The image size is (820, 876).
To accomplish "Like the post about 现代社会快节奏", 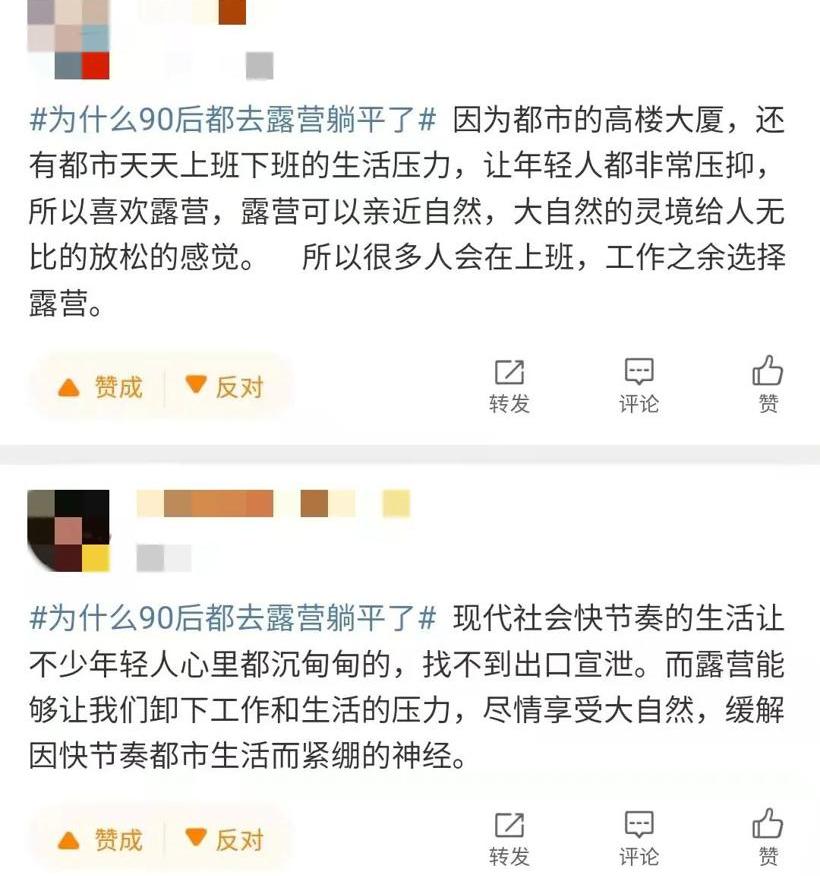I will [x=767, y=838].
